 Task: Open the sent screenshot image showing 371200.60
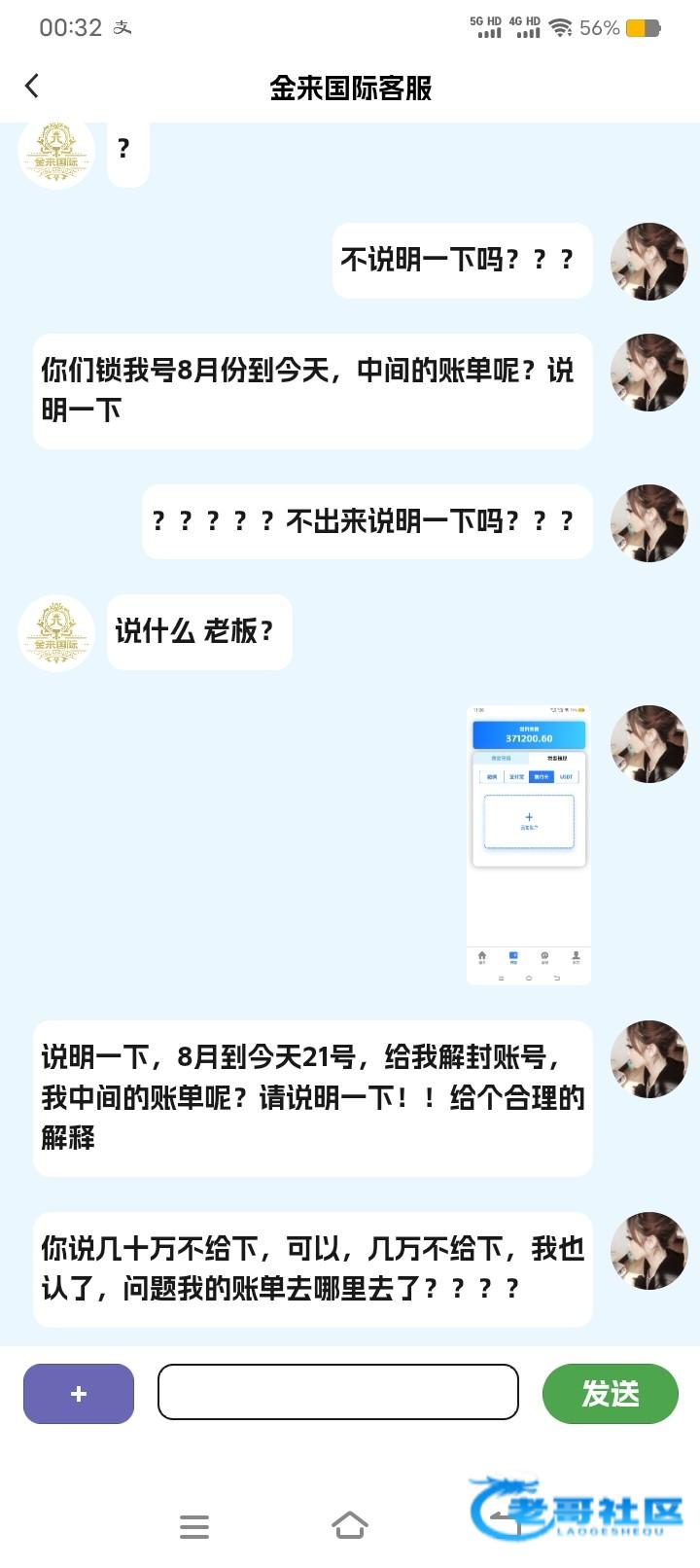click(529, 844)
